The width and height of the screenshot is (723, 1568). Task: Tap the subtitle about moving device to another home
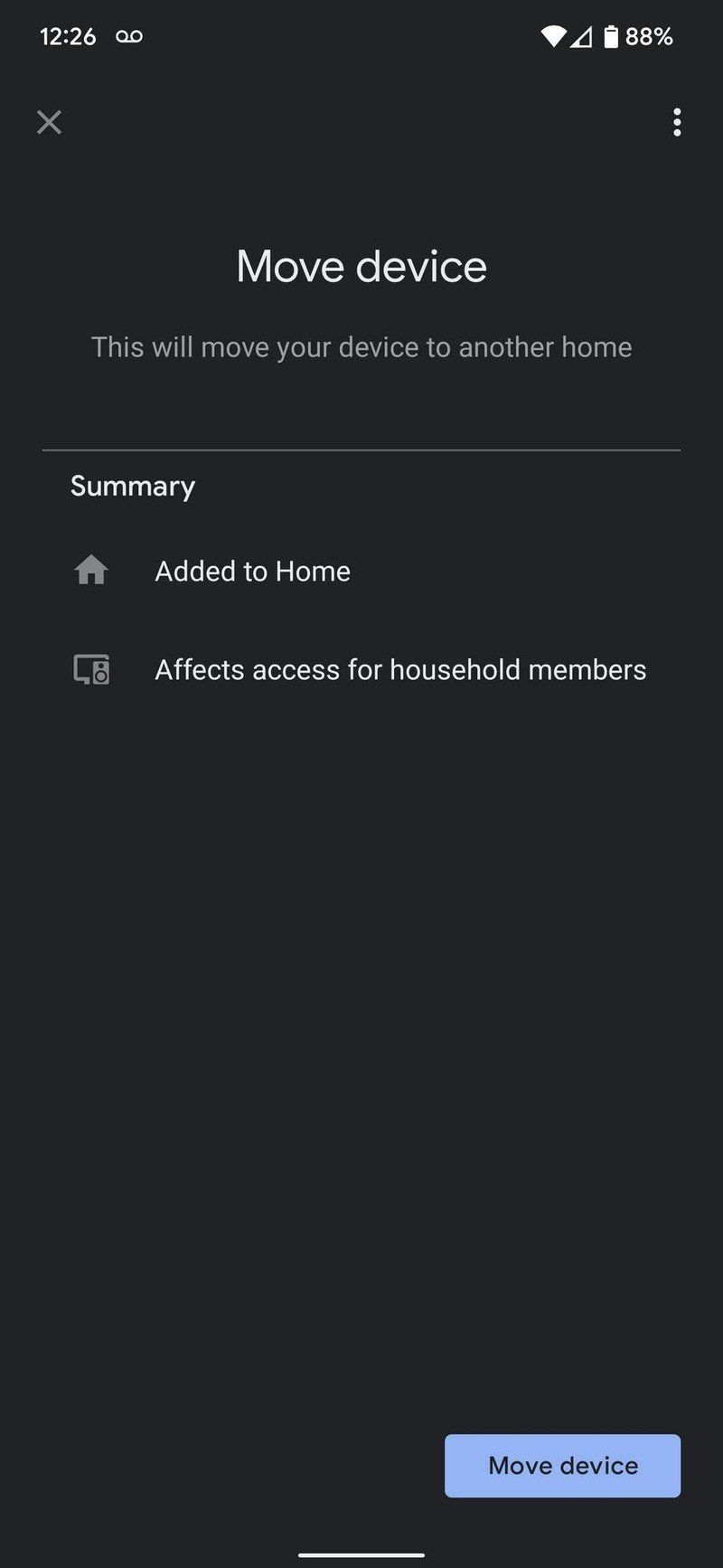[x=361, y=347]
